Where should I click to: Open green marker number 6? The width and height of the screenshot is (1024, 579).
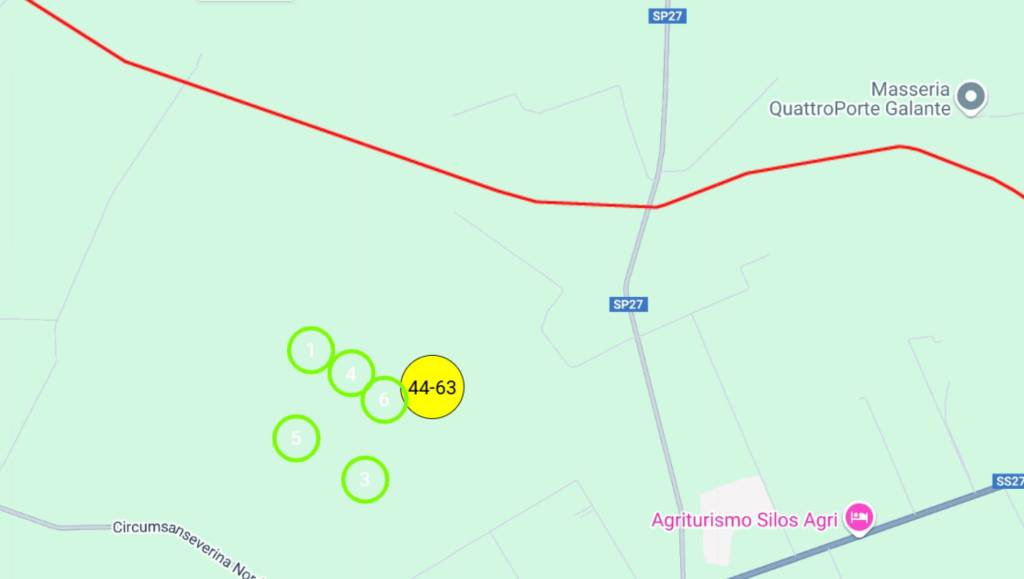pos(383,400)
